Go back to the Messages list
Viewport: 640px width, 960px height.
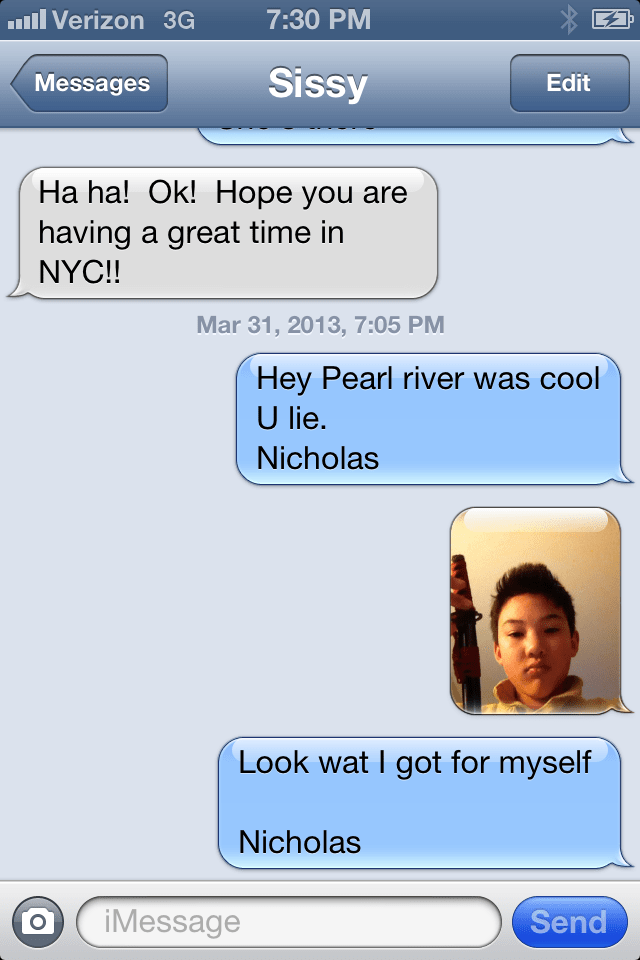pyautogui.click(x=90, y=83)
